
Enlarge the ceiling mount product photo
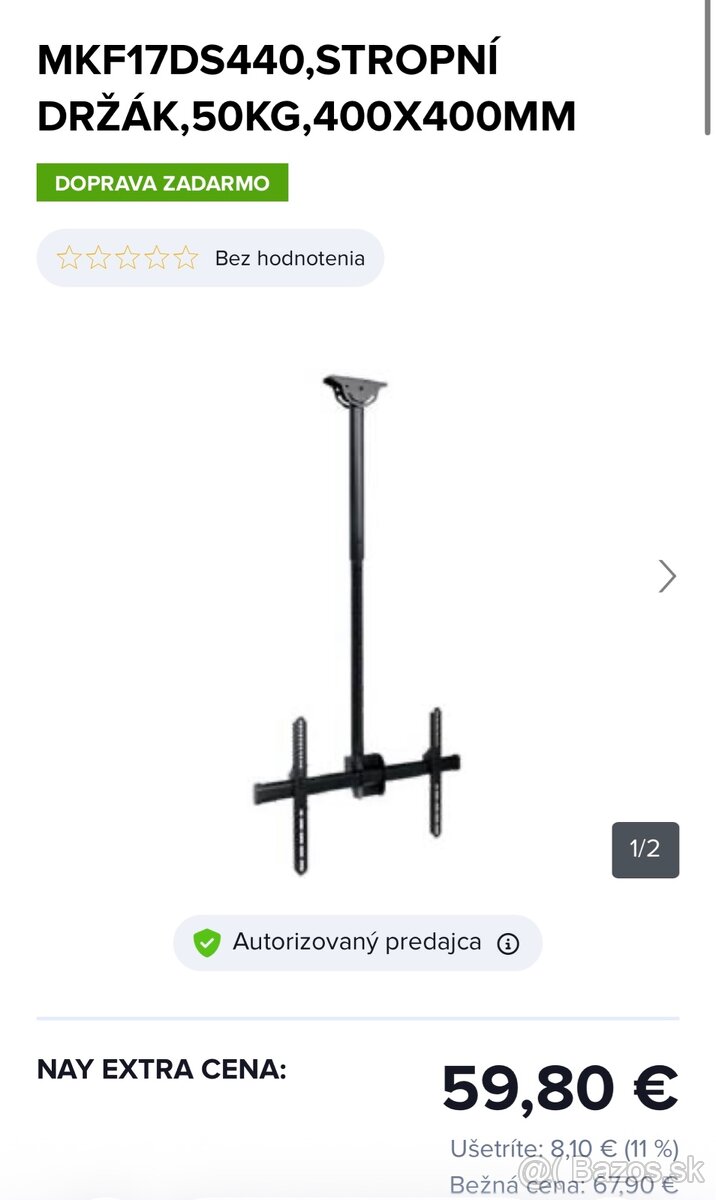click(357, 620)
